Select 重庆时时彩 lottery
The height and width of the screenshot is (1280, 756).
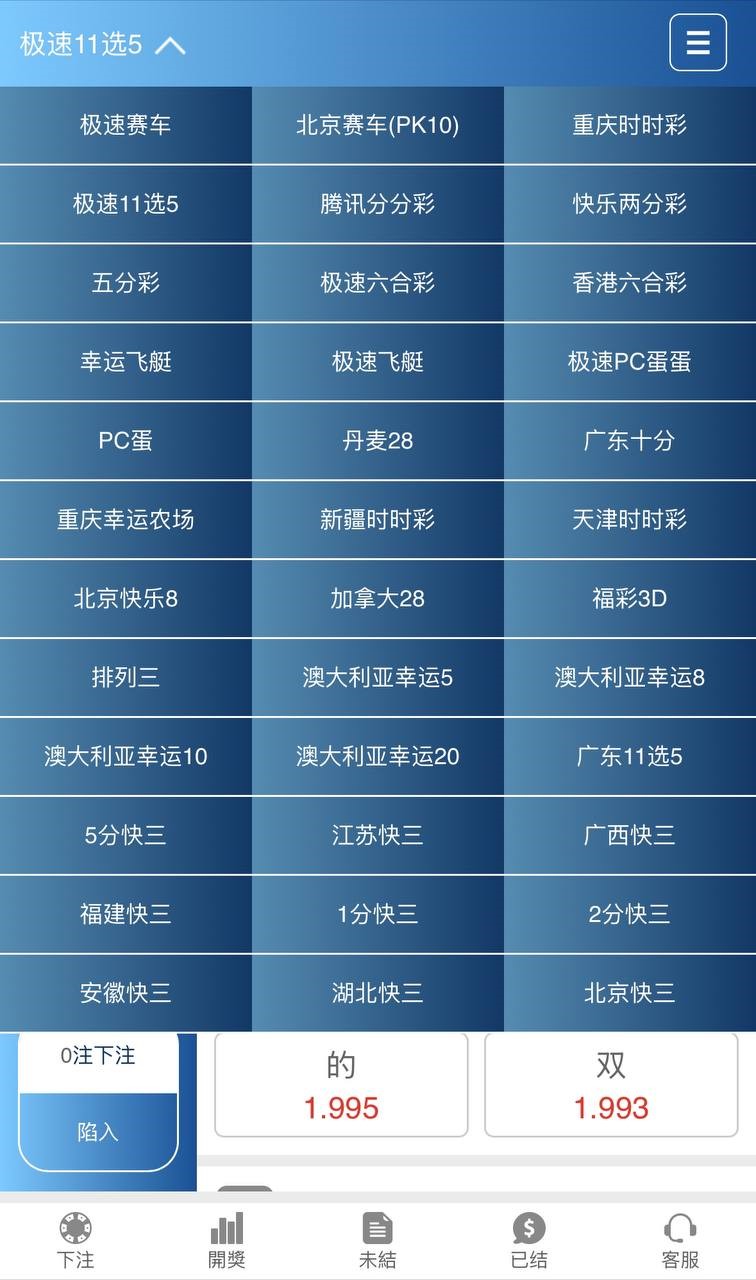pyautogui.click(x=629, y=125)
